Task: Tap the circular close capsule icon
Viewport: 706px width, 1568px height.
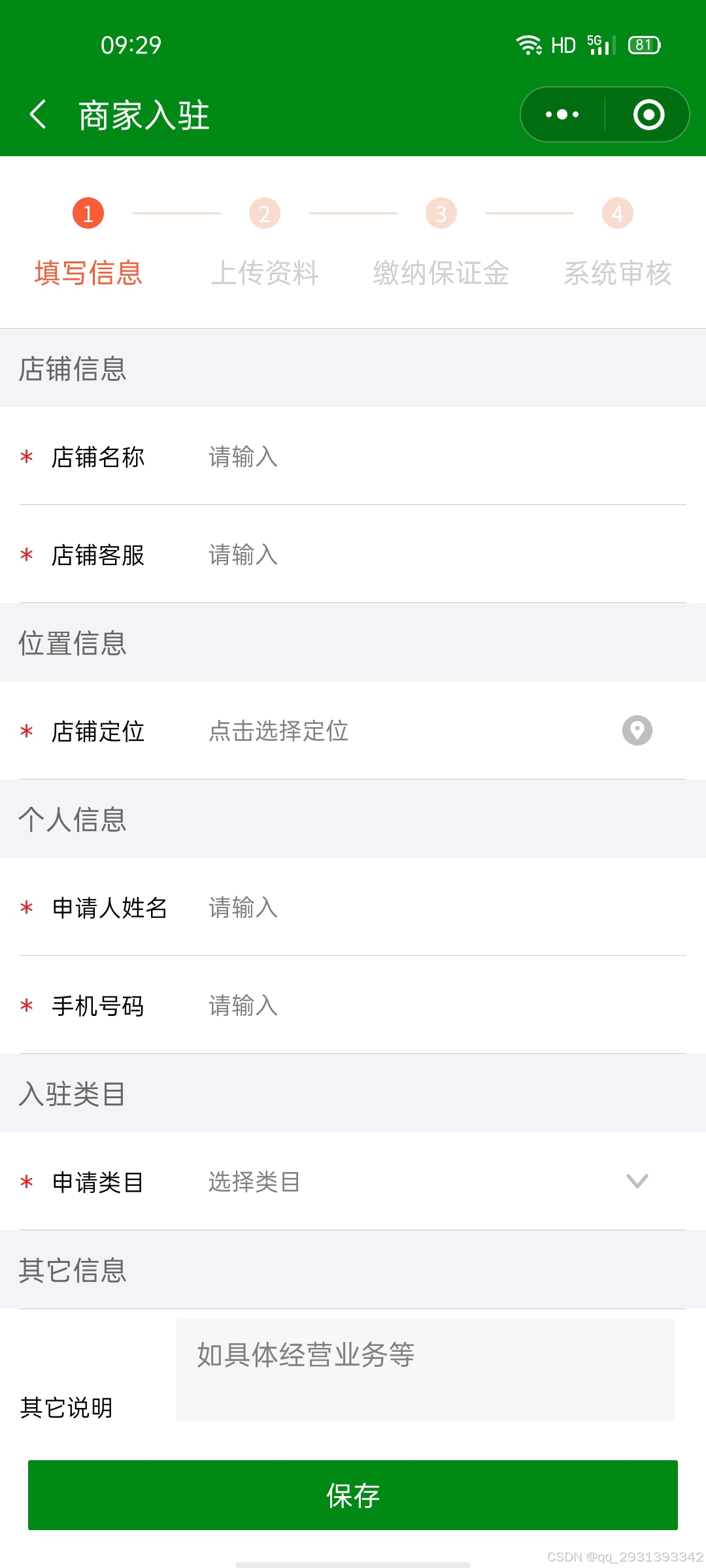Action: tap(647, 114)
